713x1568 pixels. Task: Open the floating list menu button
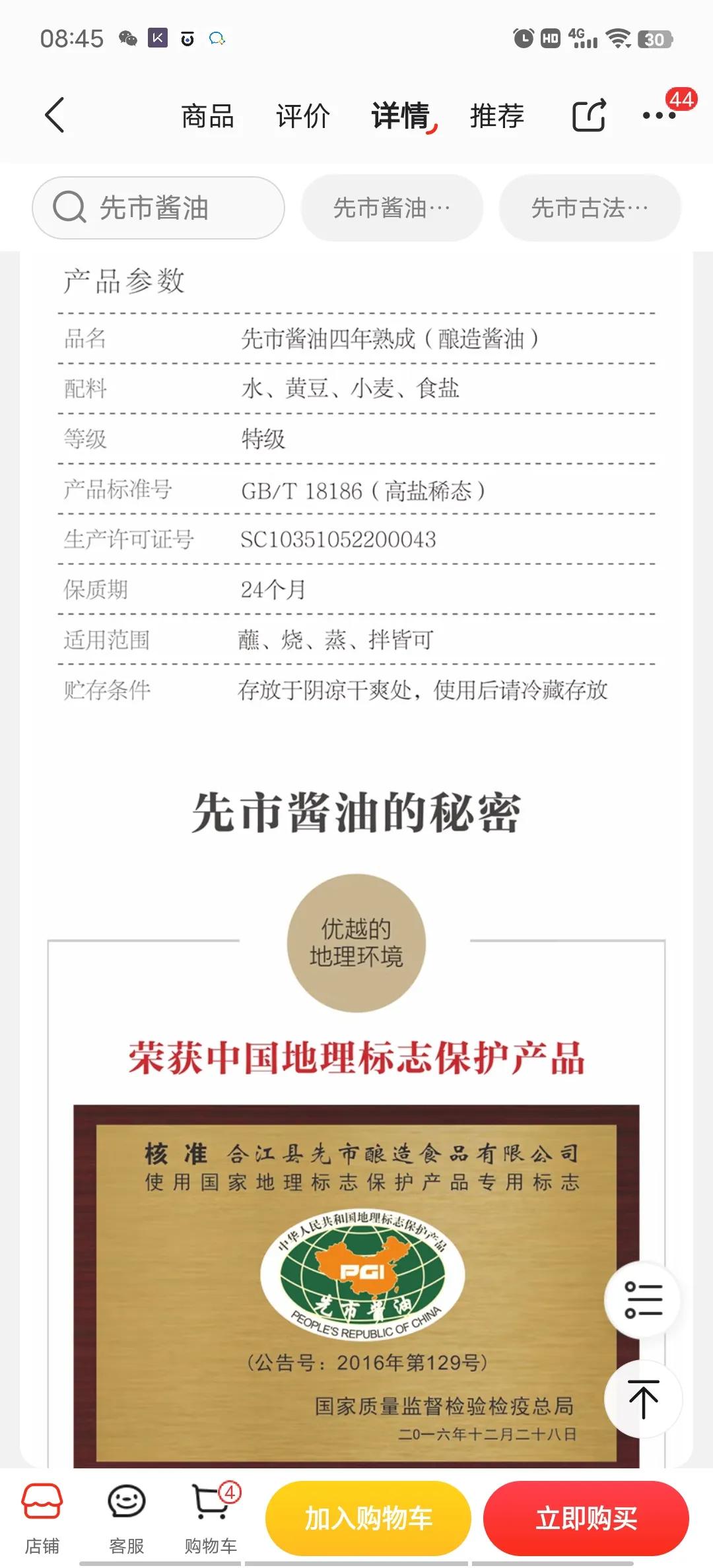(x=643, y=1300)
